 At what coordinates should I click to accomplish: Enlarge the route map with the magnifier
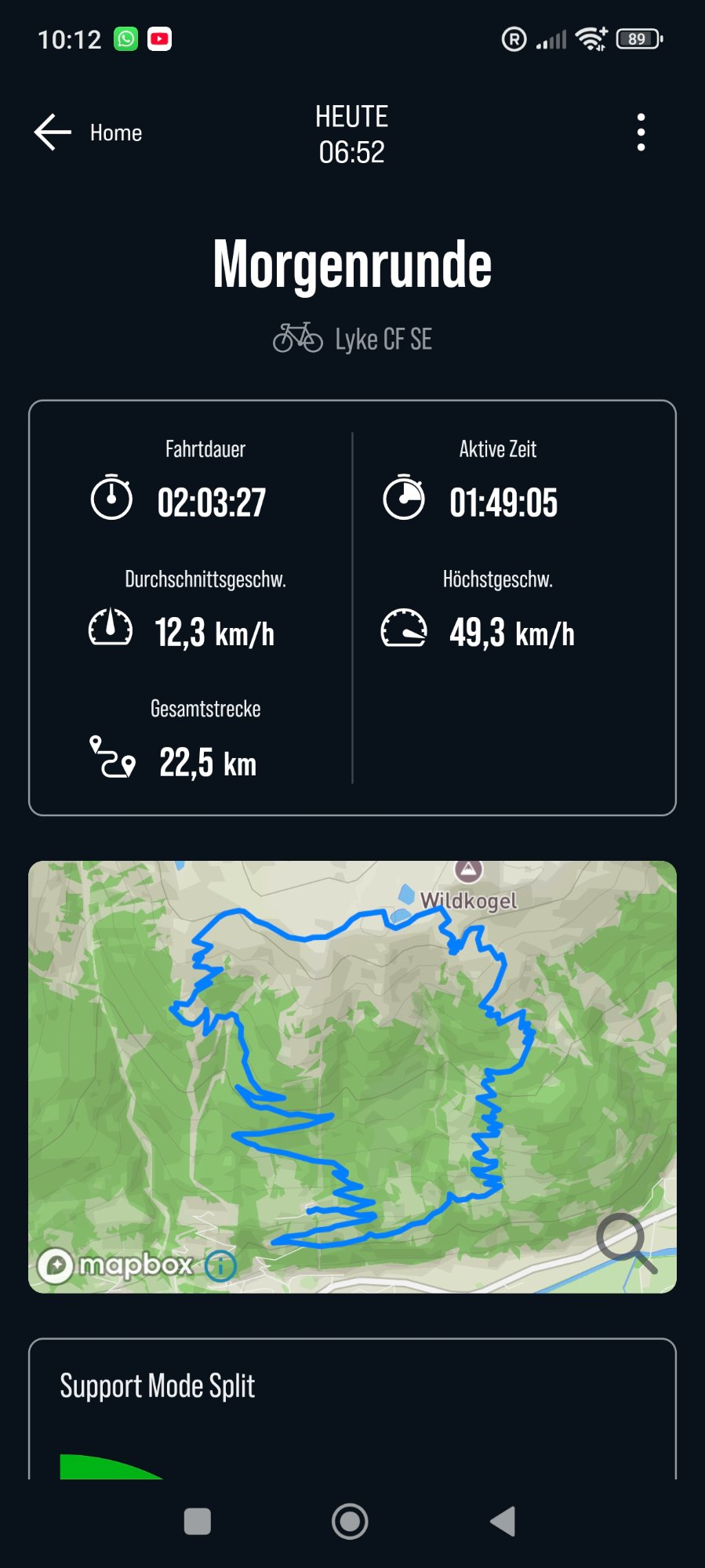click(x=626, y=1243)
